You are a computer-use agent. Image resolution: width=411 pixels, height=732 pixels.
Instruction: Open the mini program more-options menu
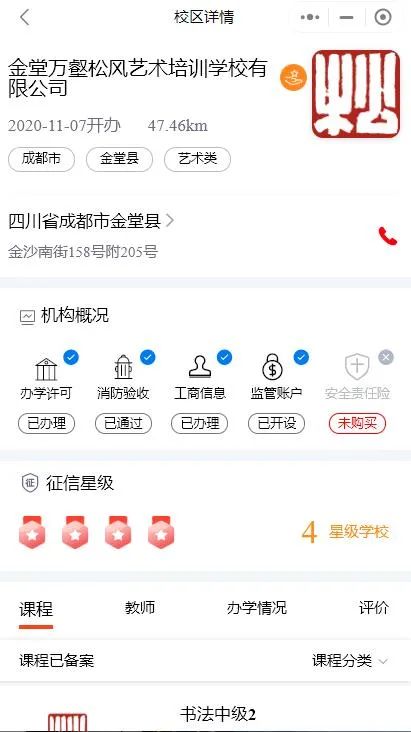click(x=310, y=17)
